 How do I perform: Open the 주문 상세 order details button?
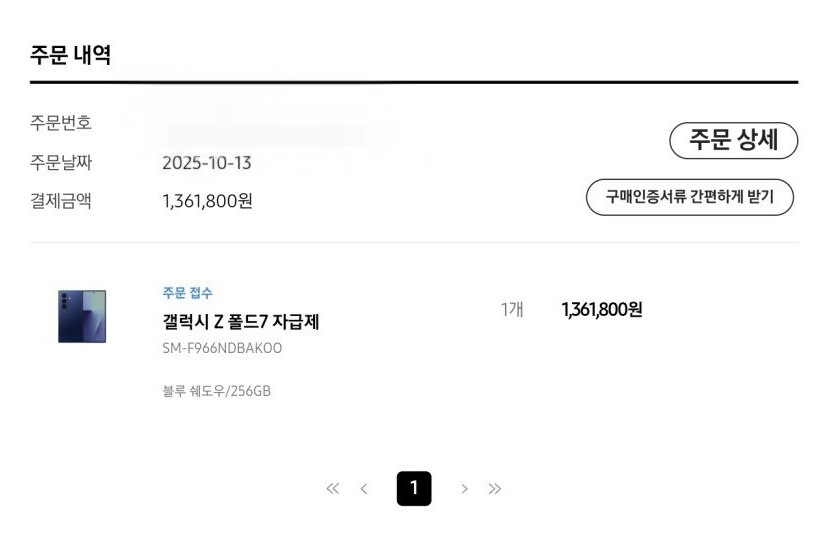click(733, 141)
